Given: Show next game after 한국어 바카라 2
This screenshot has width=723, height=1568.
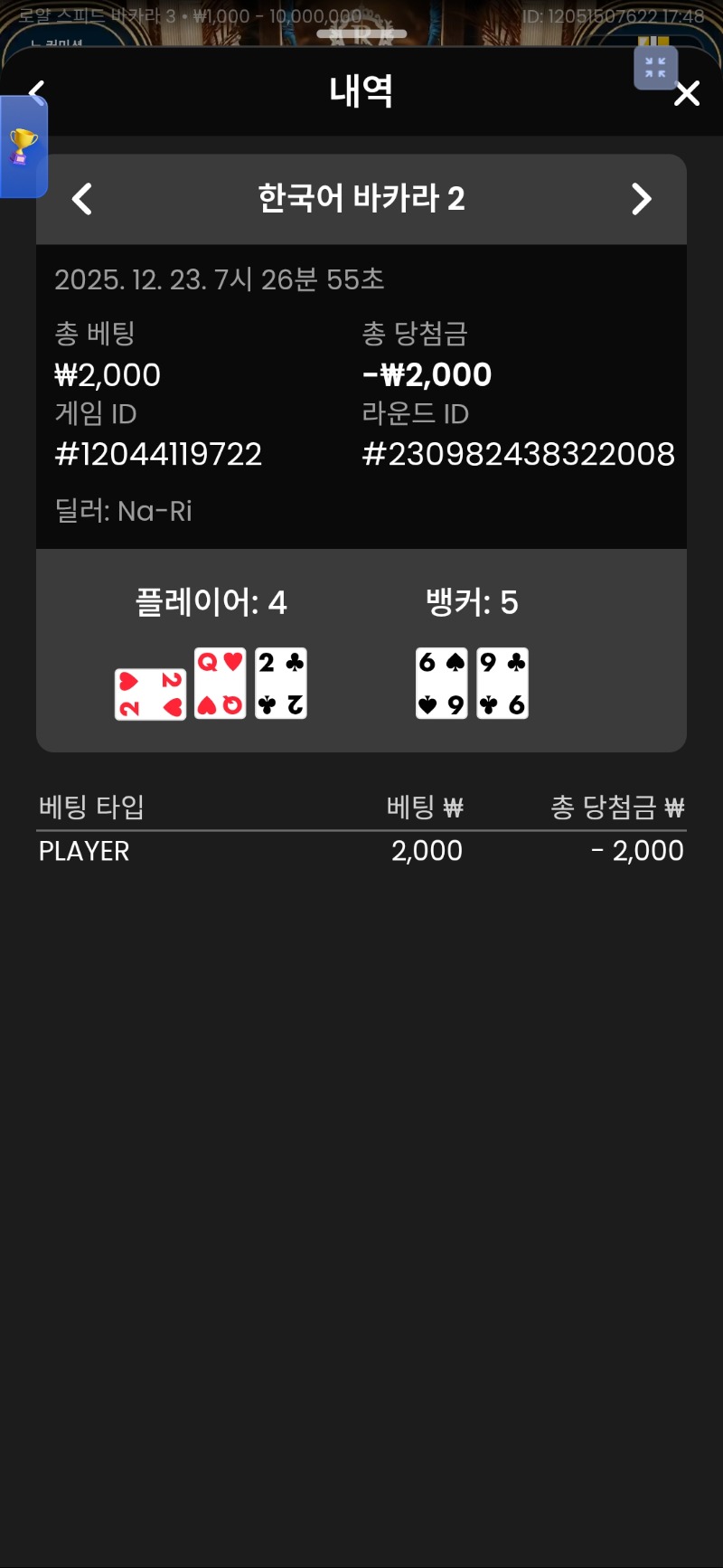Looking at the screenshot, I should [641, 199].
